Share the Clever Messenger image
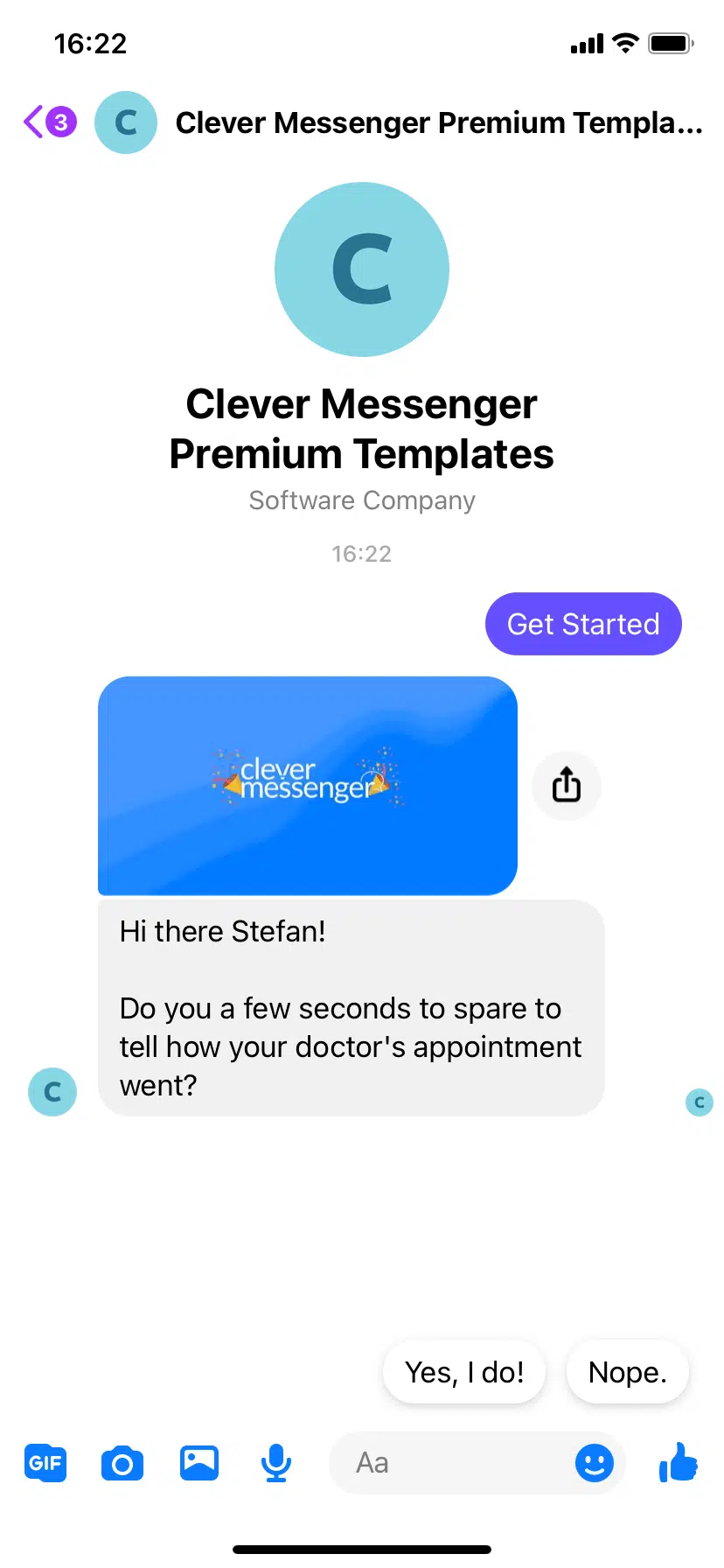This screenshot has height=1568, width=724. pyautogui.click(x=566, y=785)
